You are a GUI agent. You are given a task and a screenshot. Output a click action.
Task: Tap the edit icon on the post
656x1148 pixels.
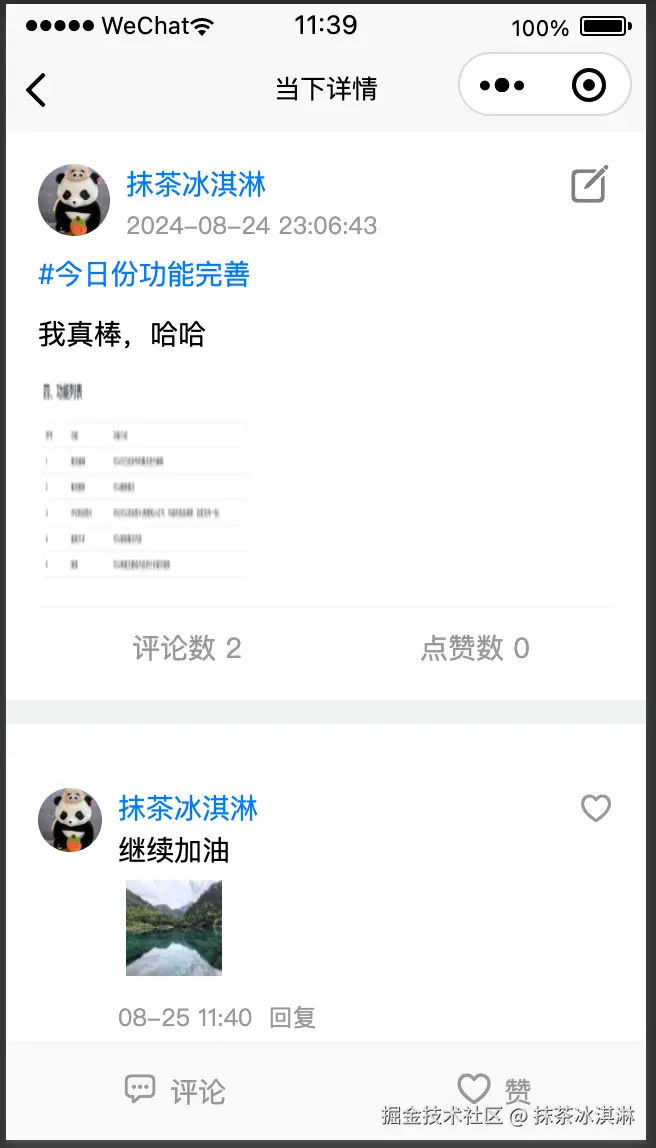pos(589,185)
